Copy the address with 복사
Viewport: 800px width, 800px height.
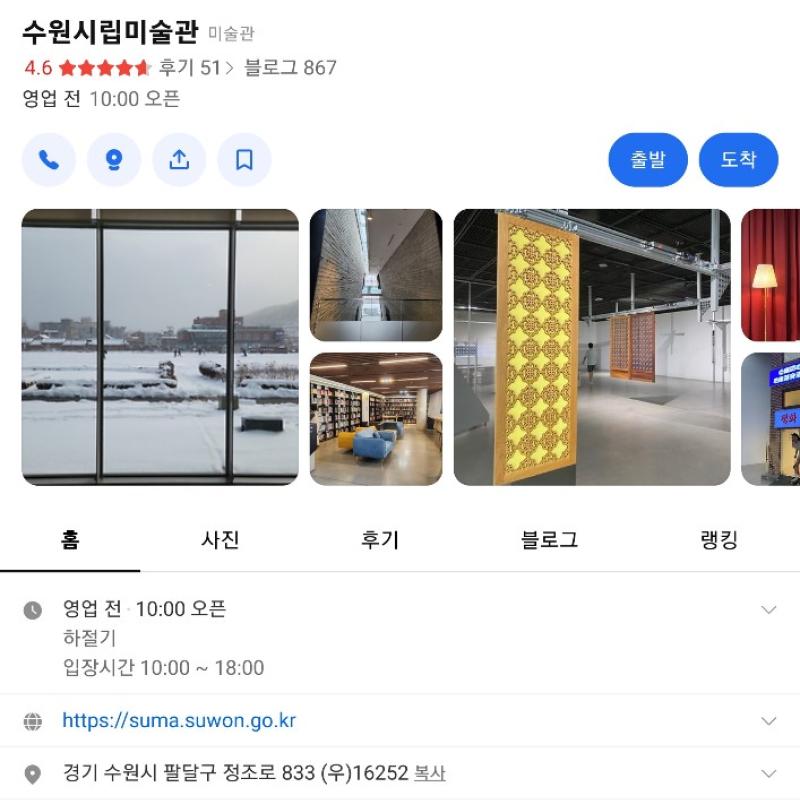430,774
